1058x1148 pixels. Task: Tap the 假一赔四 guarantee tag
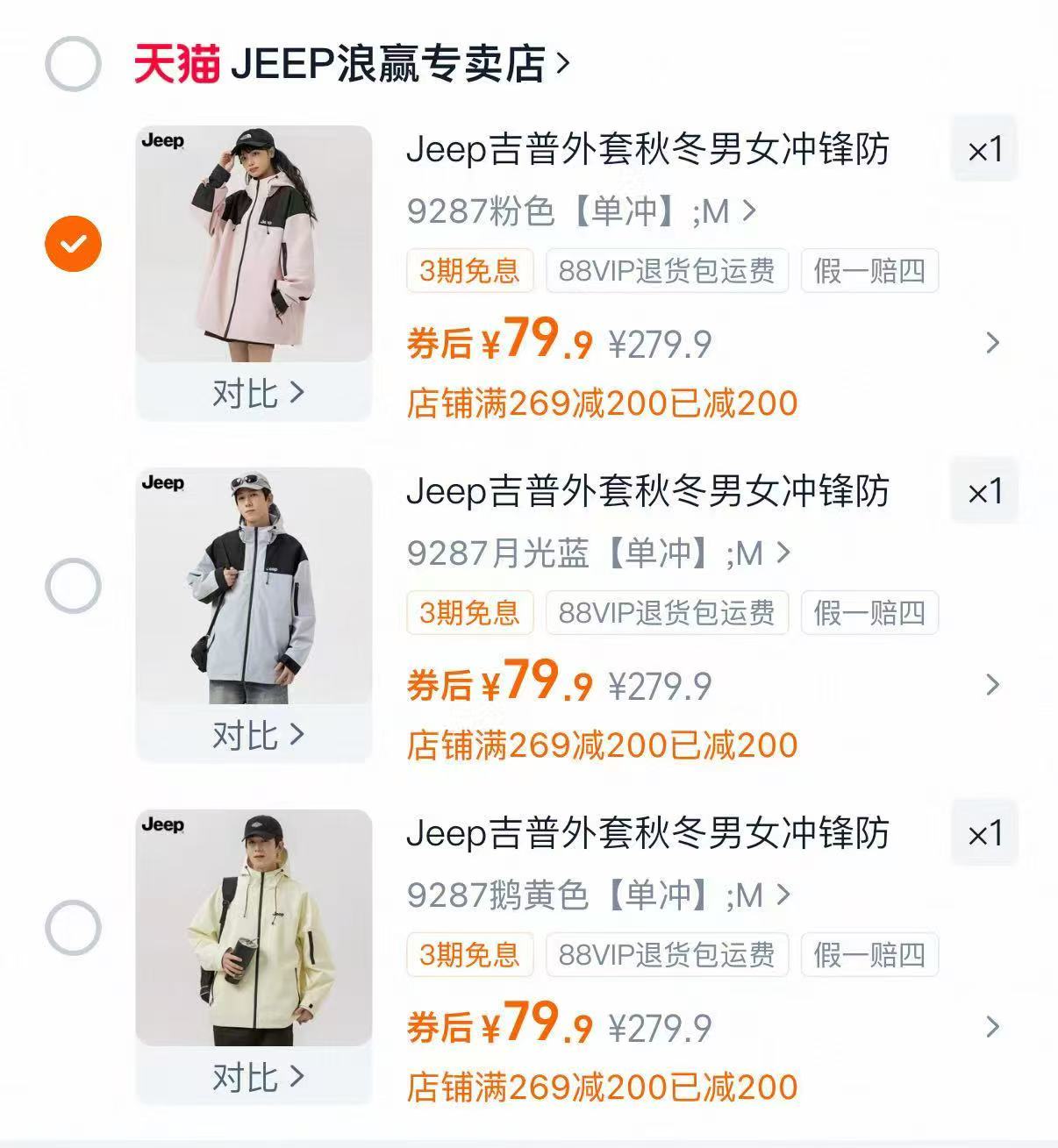point(869,272)
